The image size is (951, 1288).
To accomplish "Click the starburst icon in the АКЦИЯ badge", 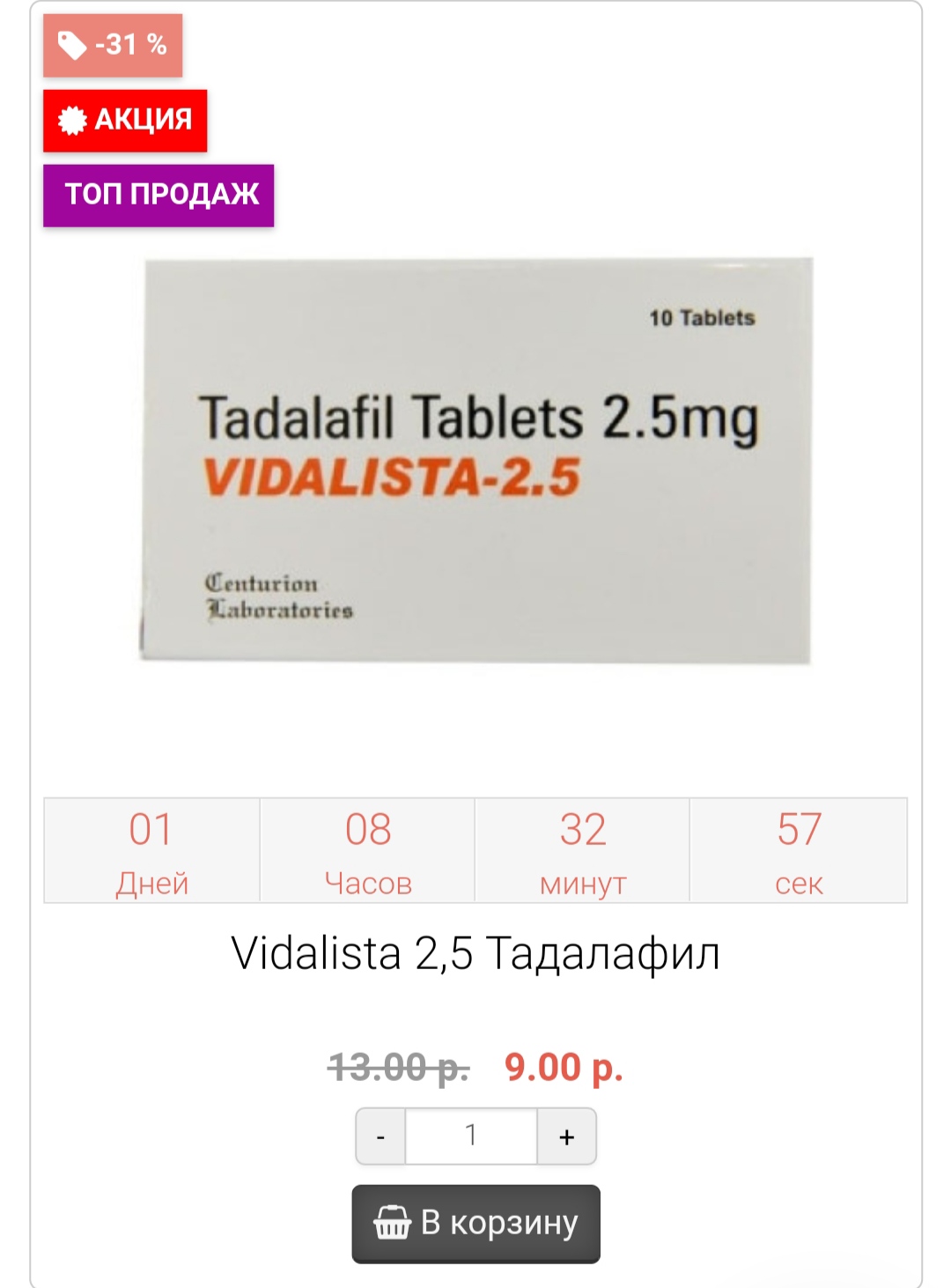I will tap(74, 120).
